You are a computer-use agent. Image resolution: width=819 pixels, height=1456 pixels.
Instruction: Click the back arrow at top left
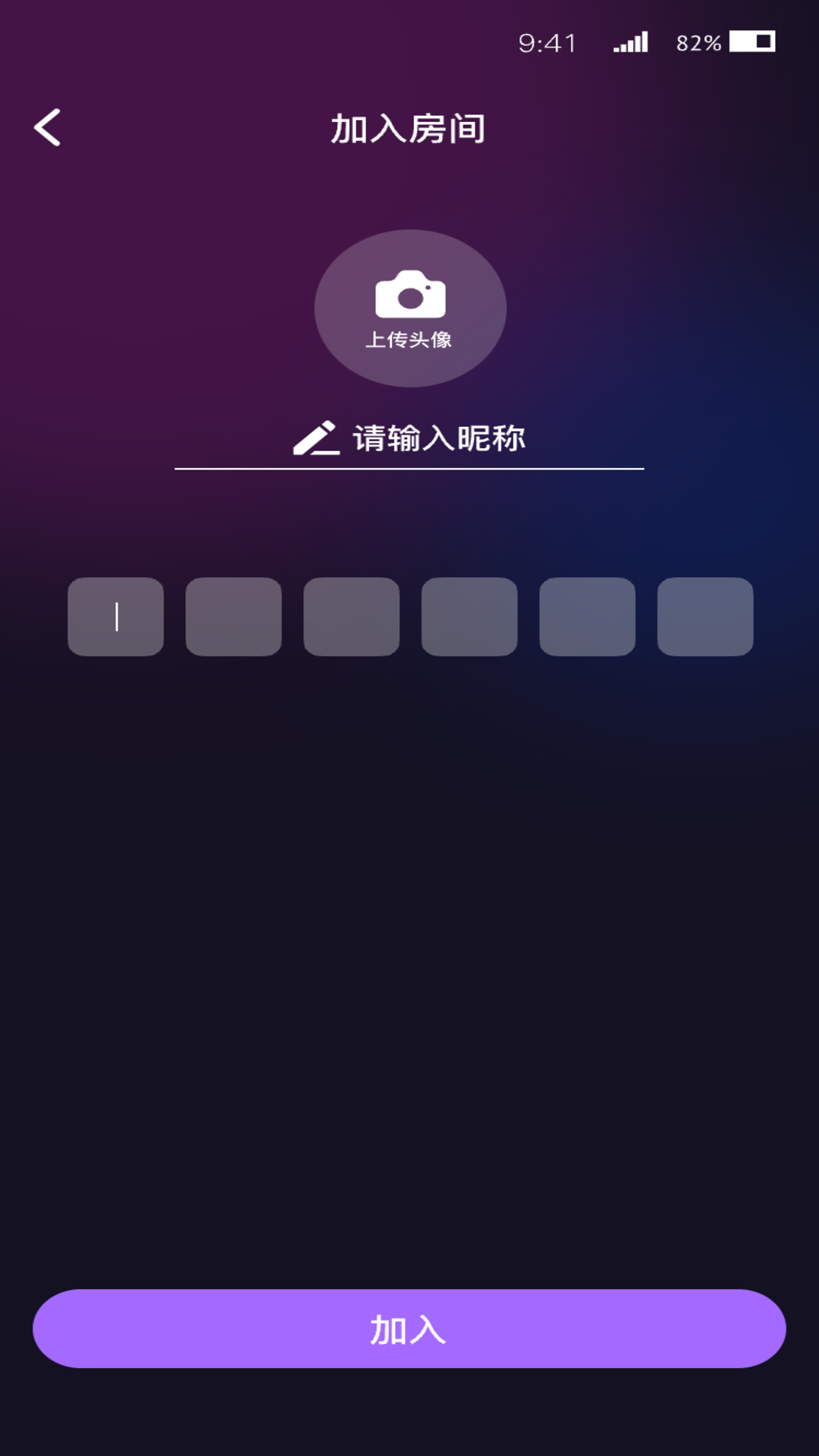(x=48, y=127)
